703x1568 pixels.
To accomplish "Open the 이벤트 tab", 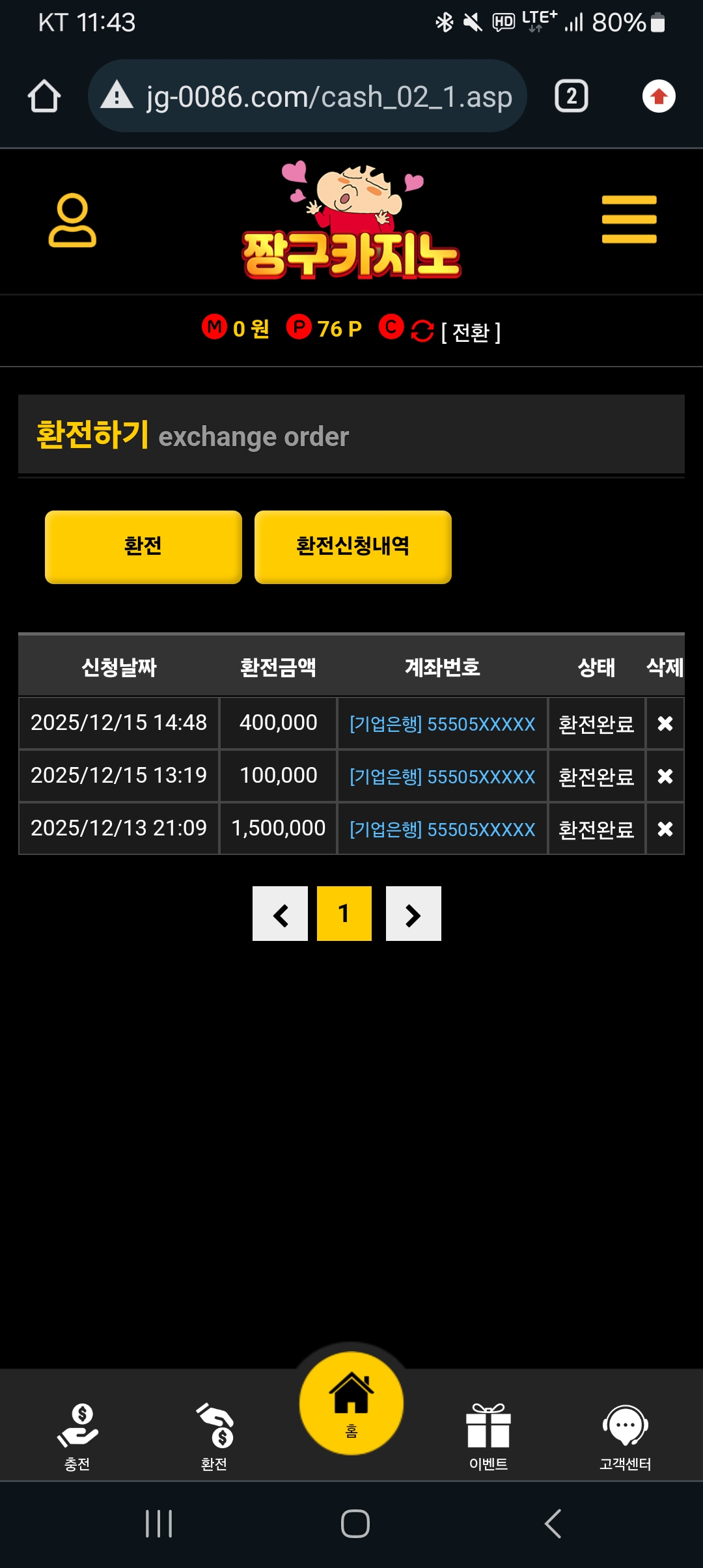I will tap(488, 1436).
